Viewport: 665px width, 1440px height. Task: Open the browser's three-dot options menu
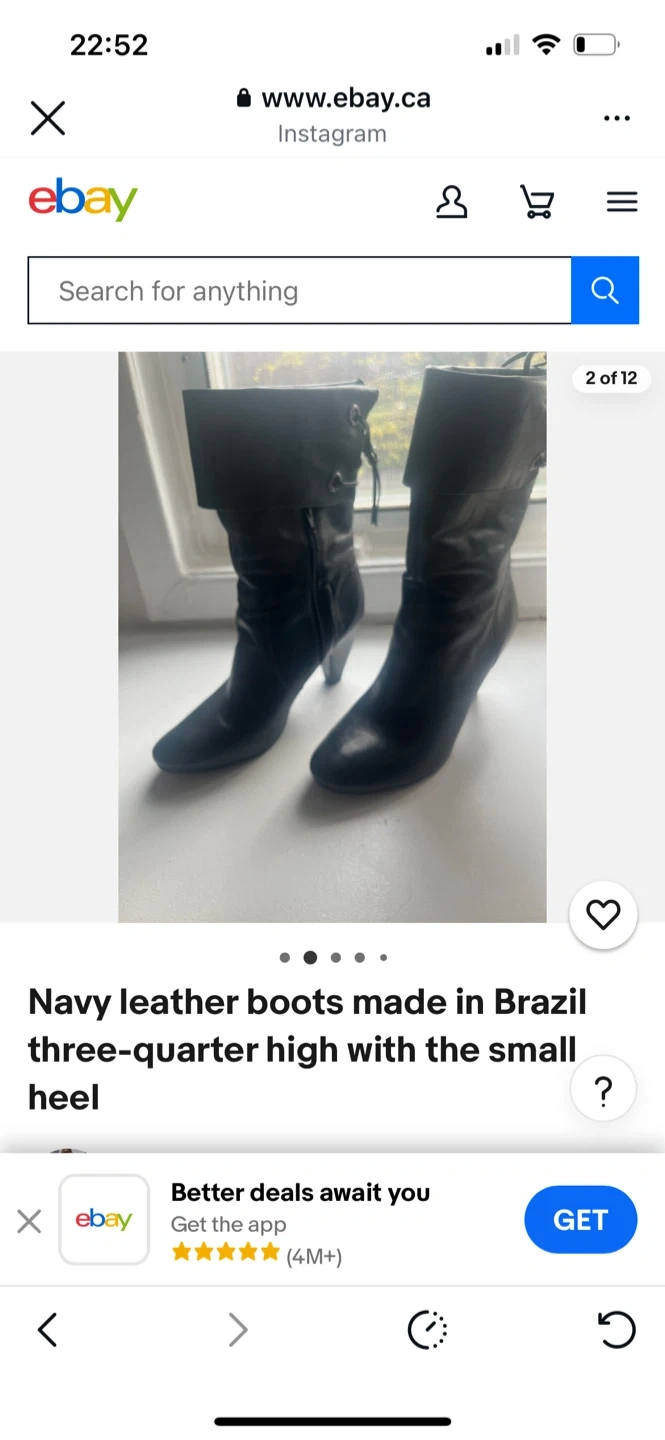coord(617,118)
